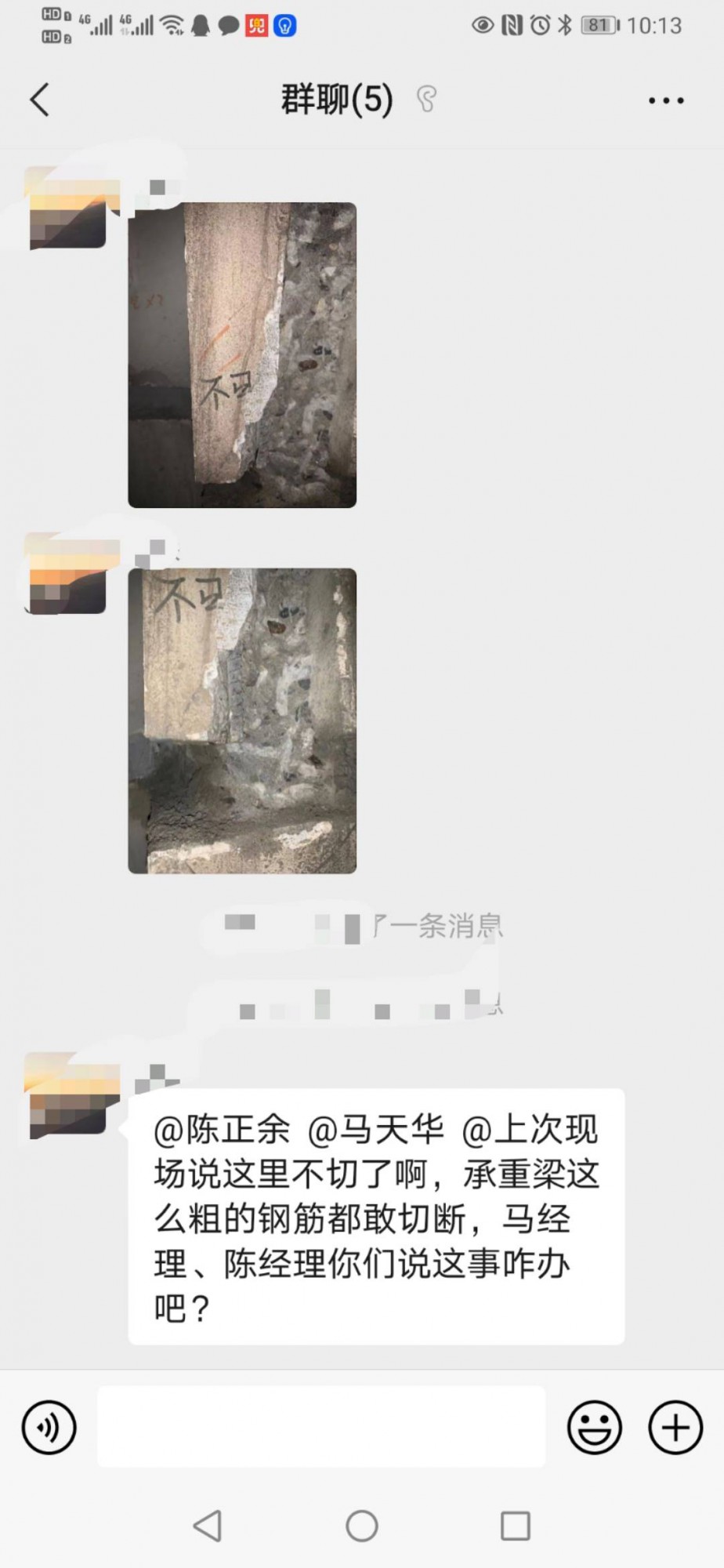Open the group chat overflow menu
Image resolution: width=724 pixels, height=1568 pixels.
[666, 100]
